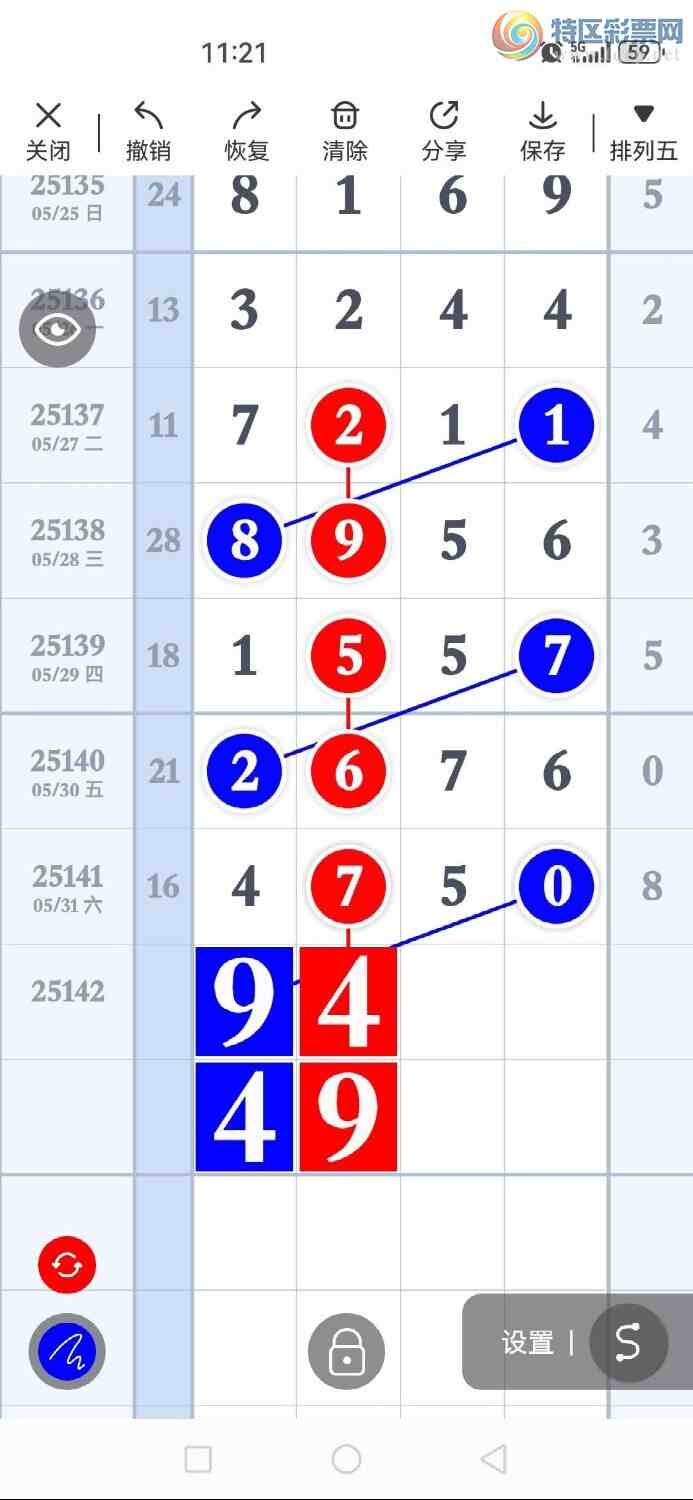Select the blue pen drawing tool
The width and height of the screenshot is (693, 1500).
point(67,1351)
